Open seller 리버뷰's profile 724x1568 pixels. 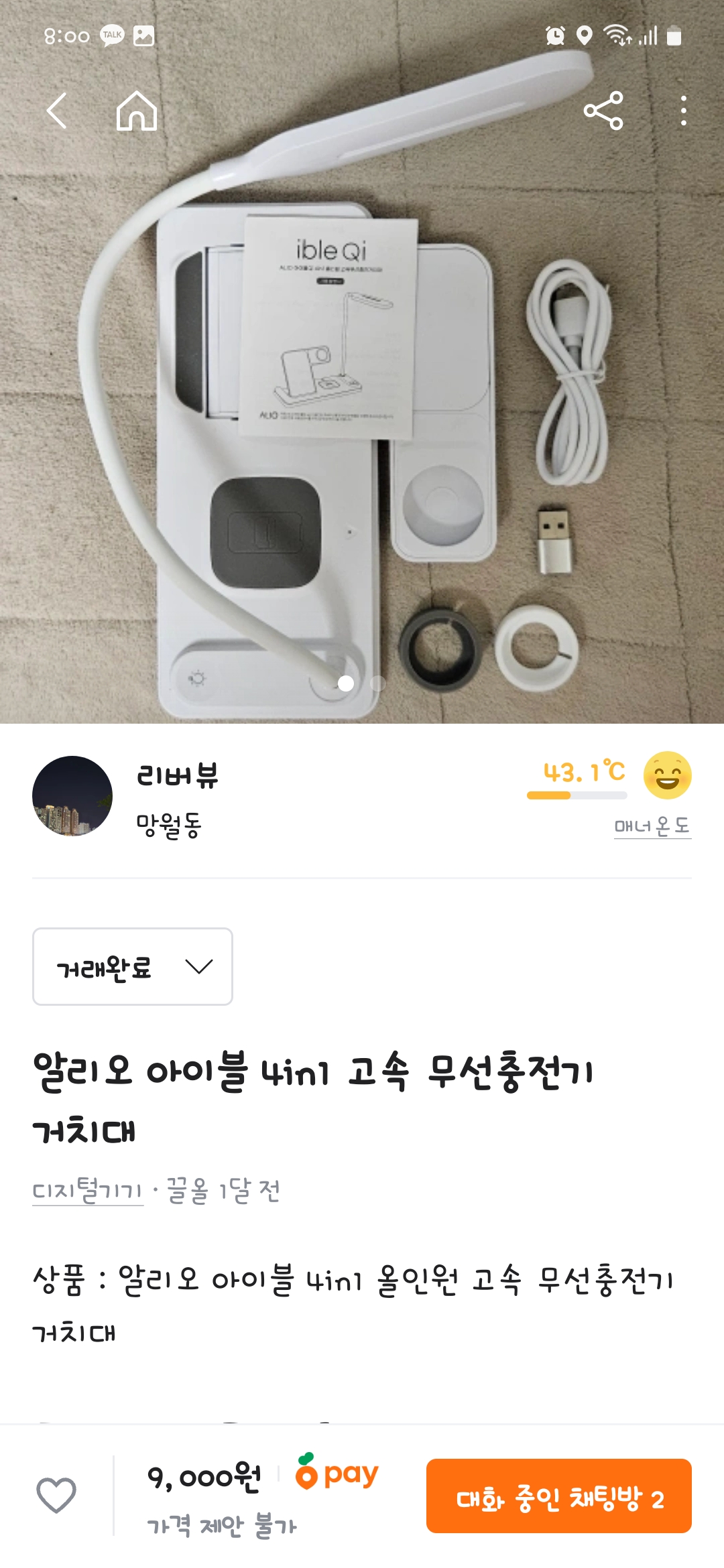click(177, 776)
